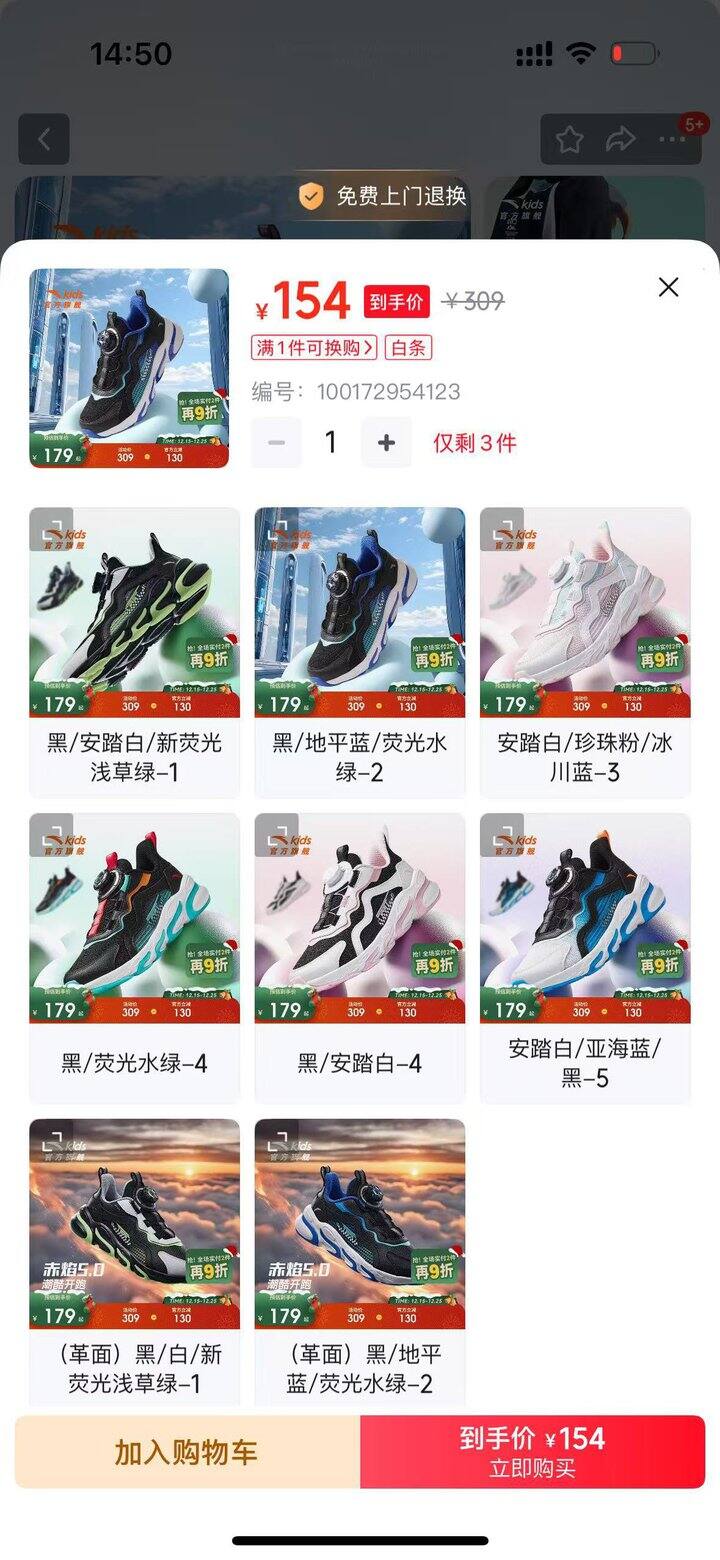Close the product options panel with the X
Image resolution: width=720 pixels, height=1560 pixels.
coord(668,287)
